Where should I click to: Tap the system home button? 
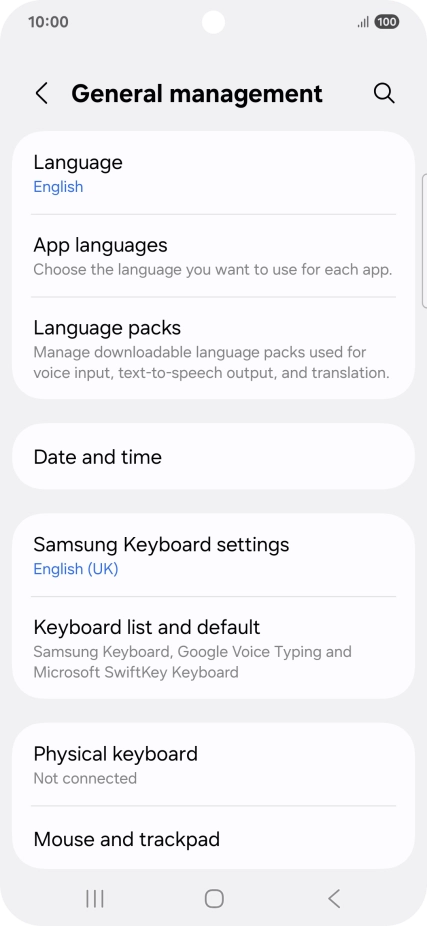point(214,898)
